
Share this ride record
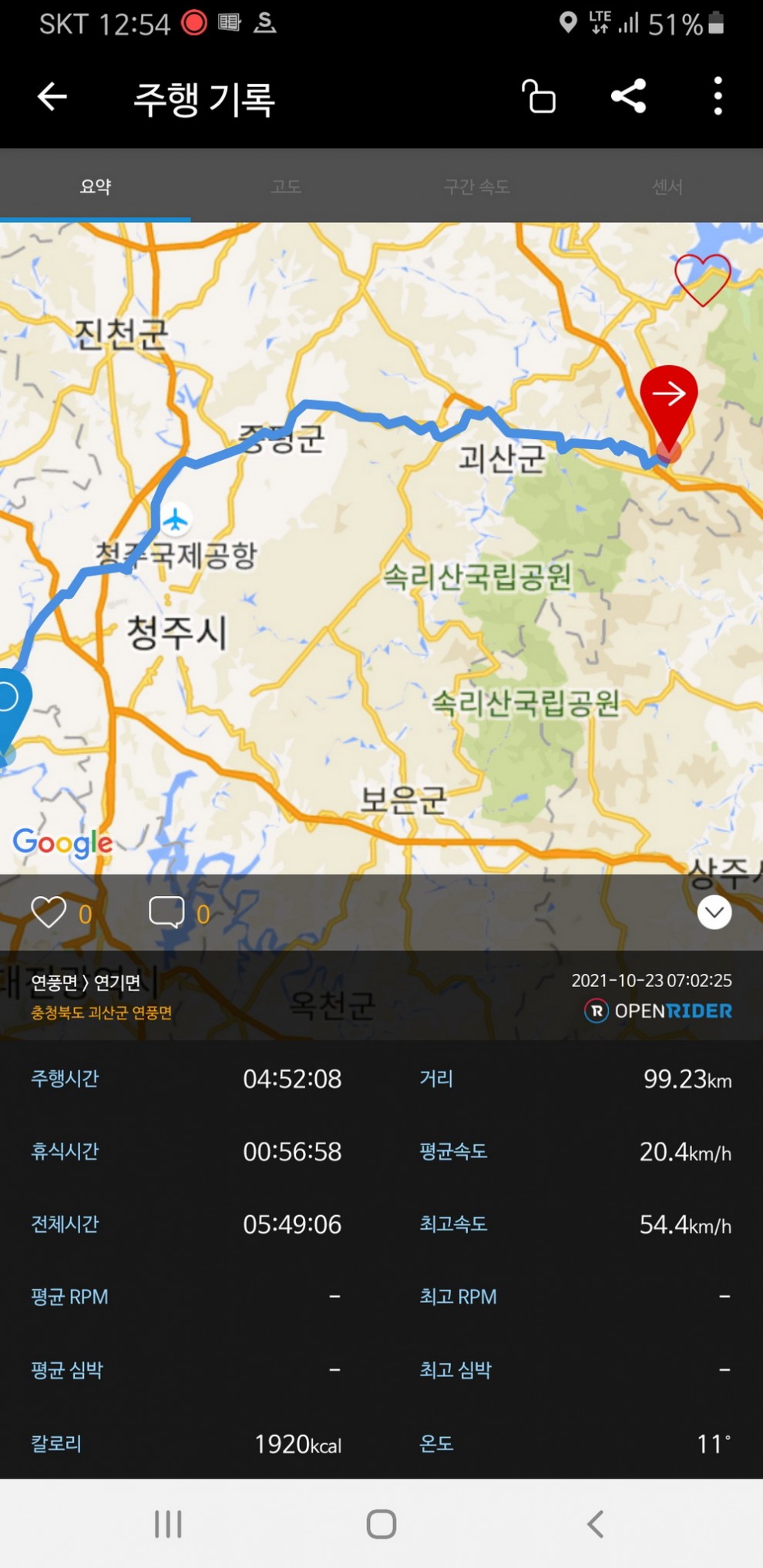tap(628, 97)
